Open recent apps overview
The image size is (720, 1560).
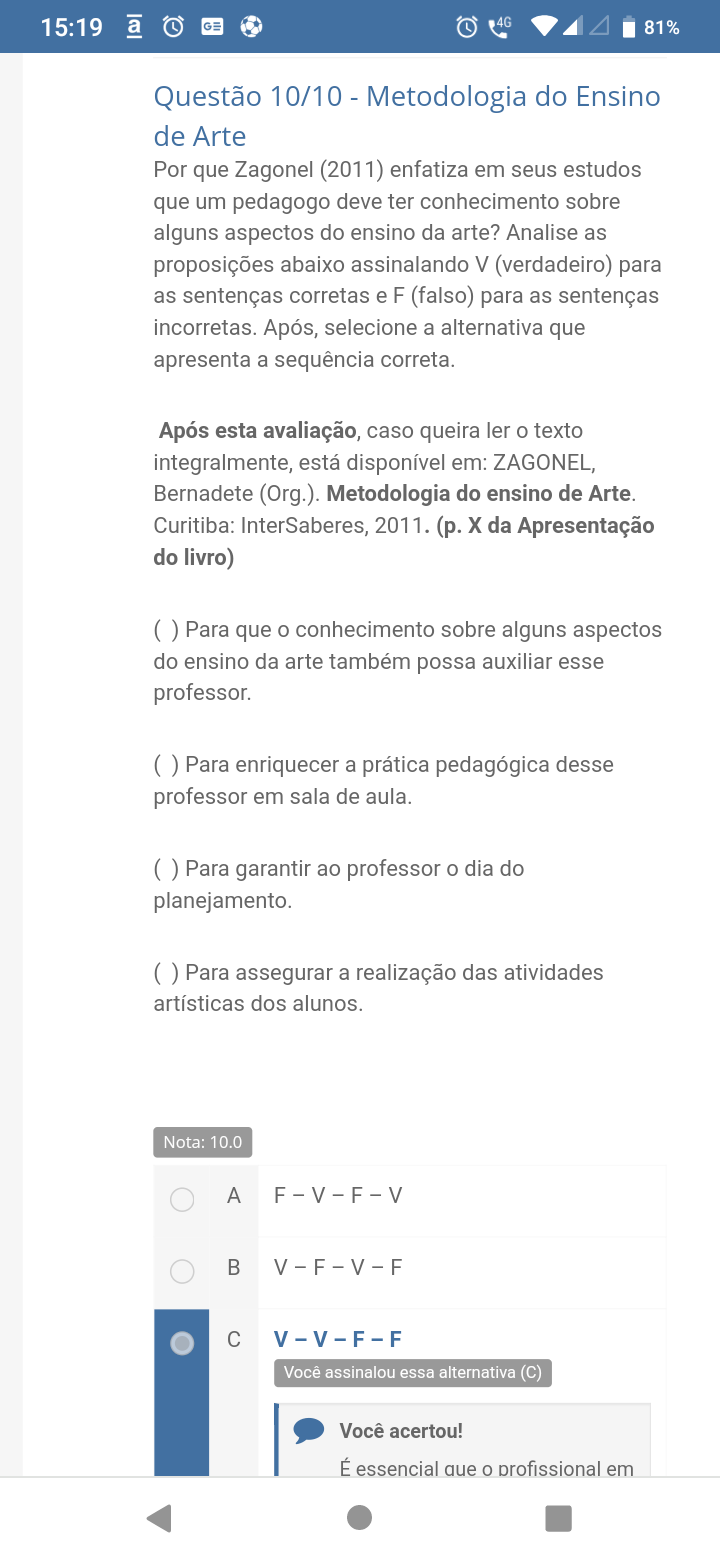[x=558, y=1518]
